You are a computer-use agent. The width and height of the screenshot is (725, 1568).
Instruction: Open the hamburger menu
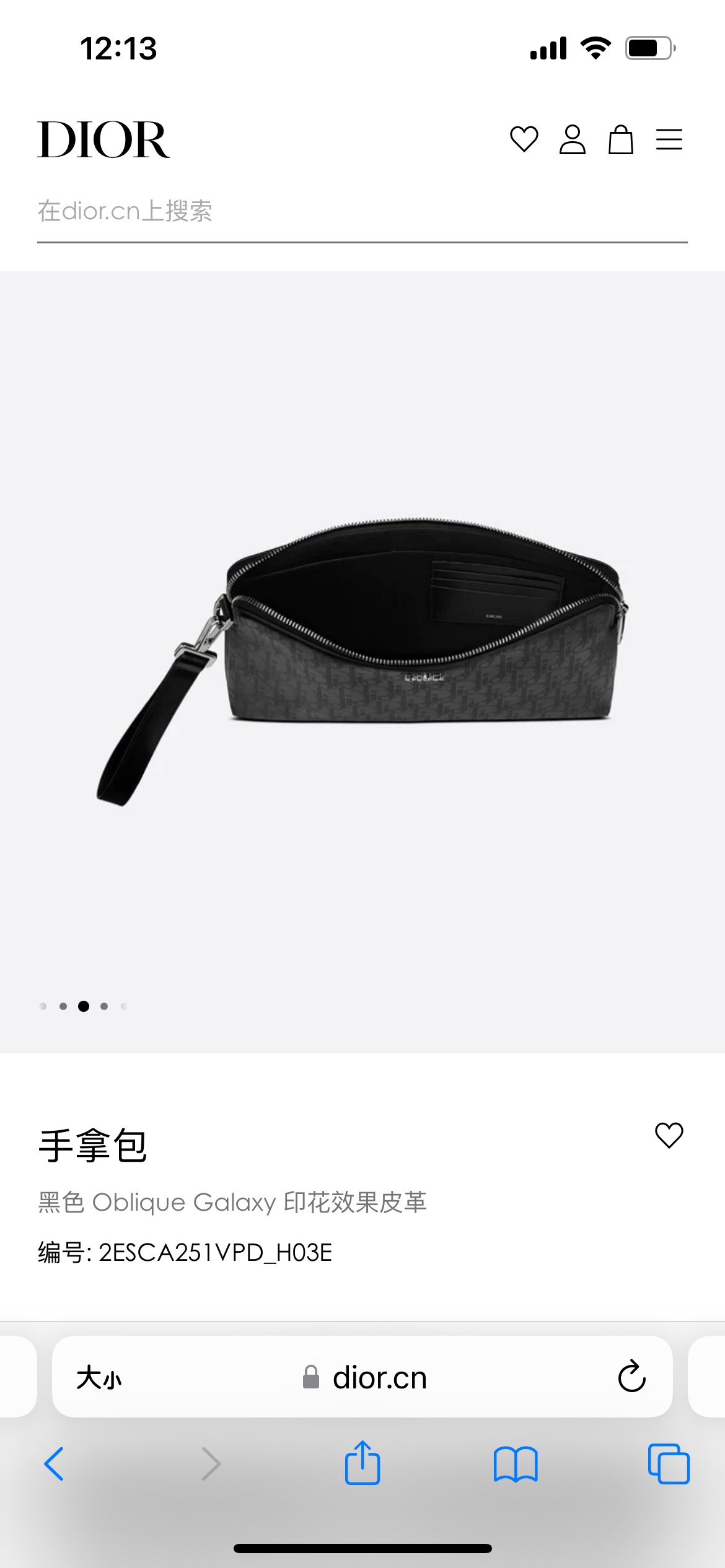point(669,139)
